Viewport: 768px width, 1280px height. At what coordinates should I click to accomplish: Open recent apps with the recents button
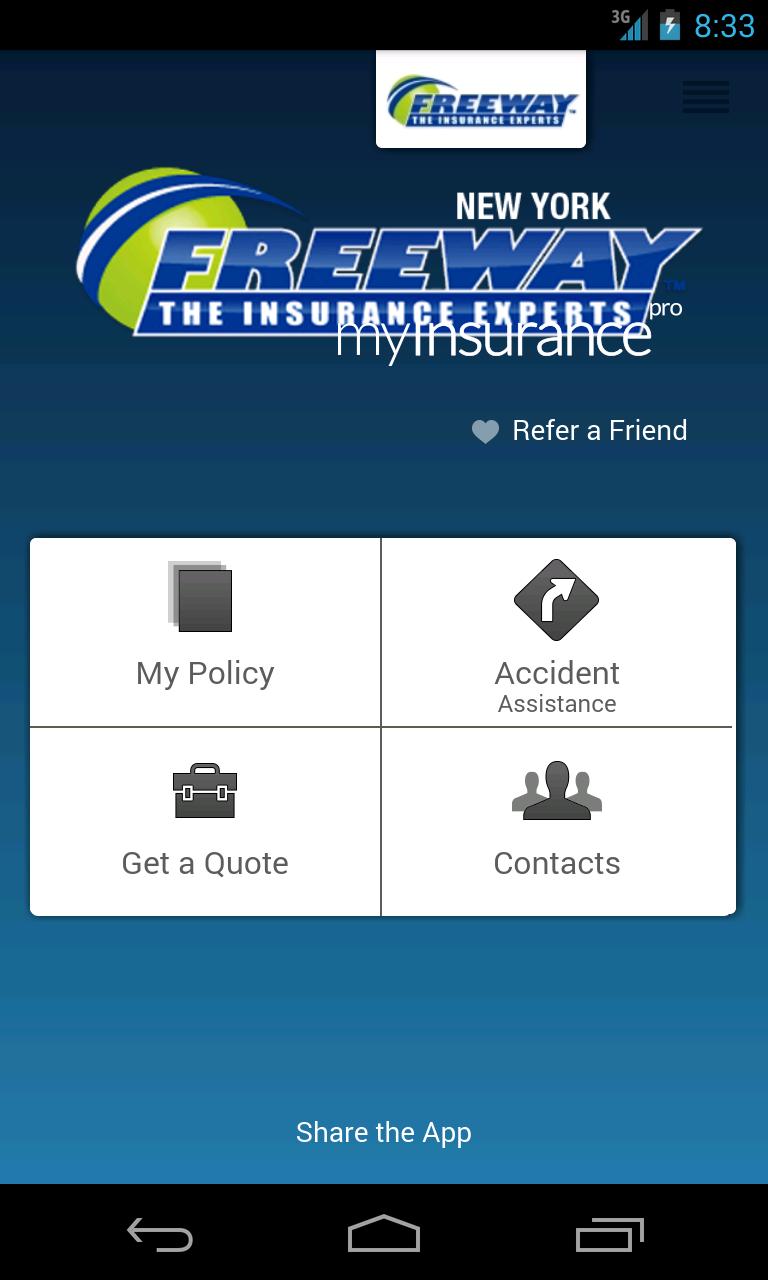(609, 1234)
